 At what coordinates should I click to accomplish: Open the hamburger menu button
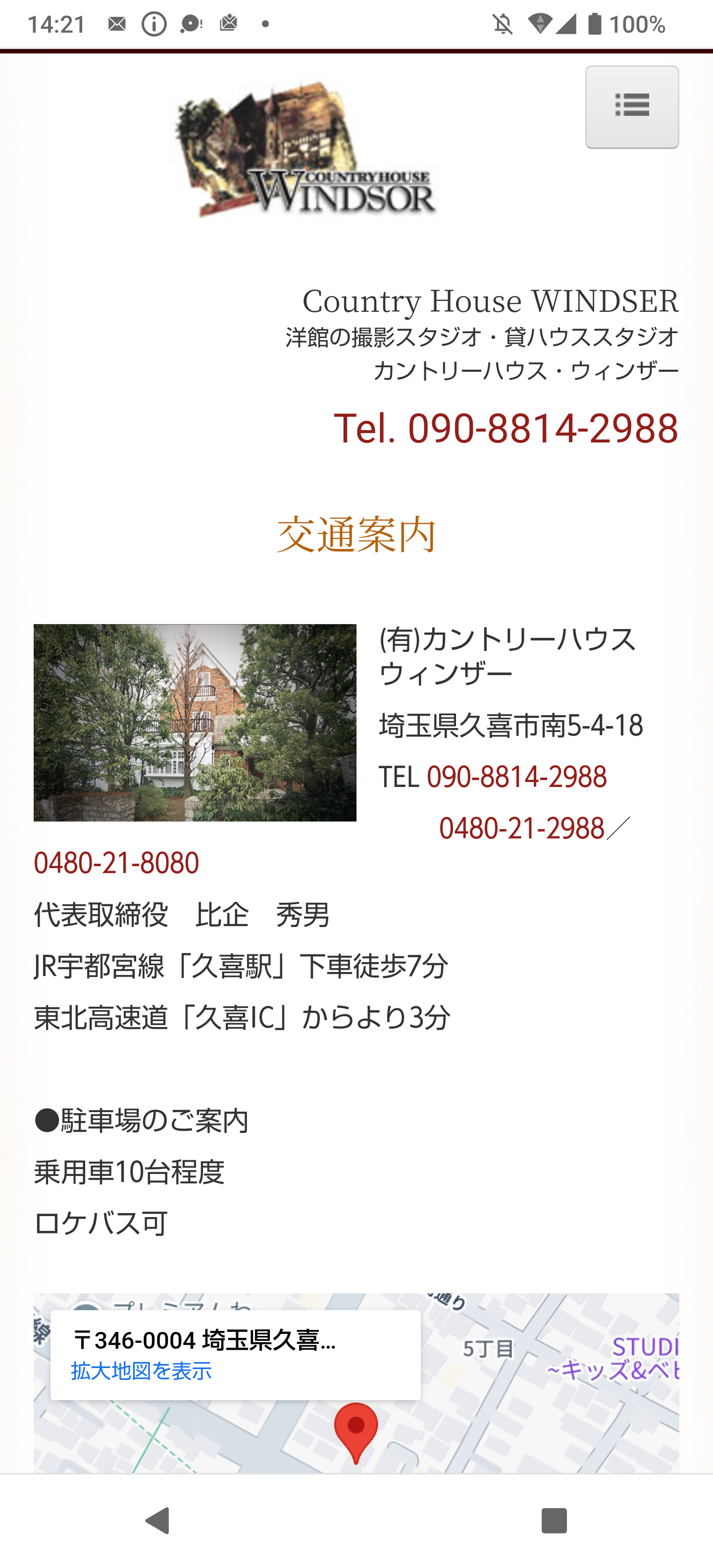click(631, 107)
